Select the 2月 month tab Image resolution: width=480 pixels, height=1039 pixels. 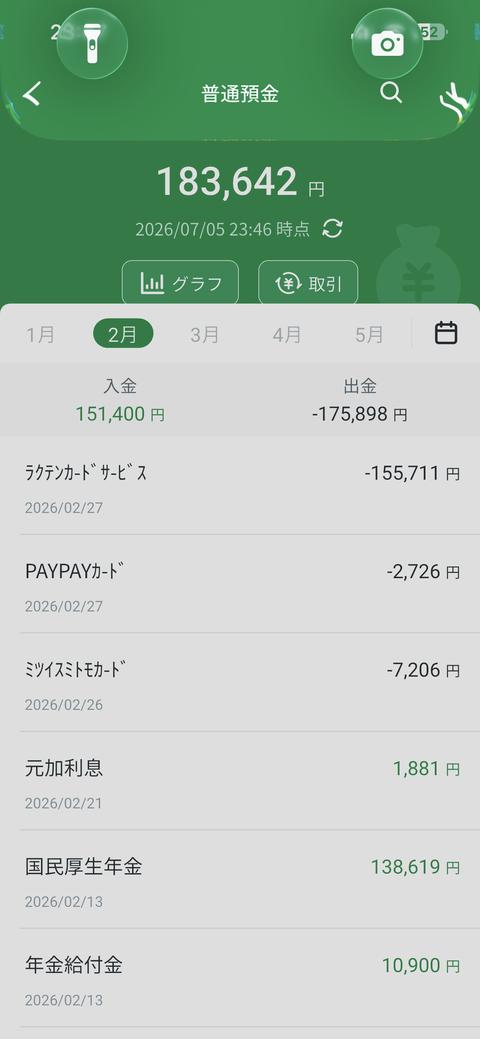click(123, 333)
